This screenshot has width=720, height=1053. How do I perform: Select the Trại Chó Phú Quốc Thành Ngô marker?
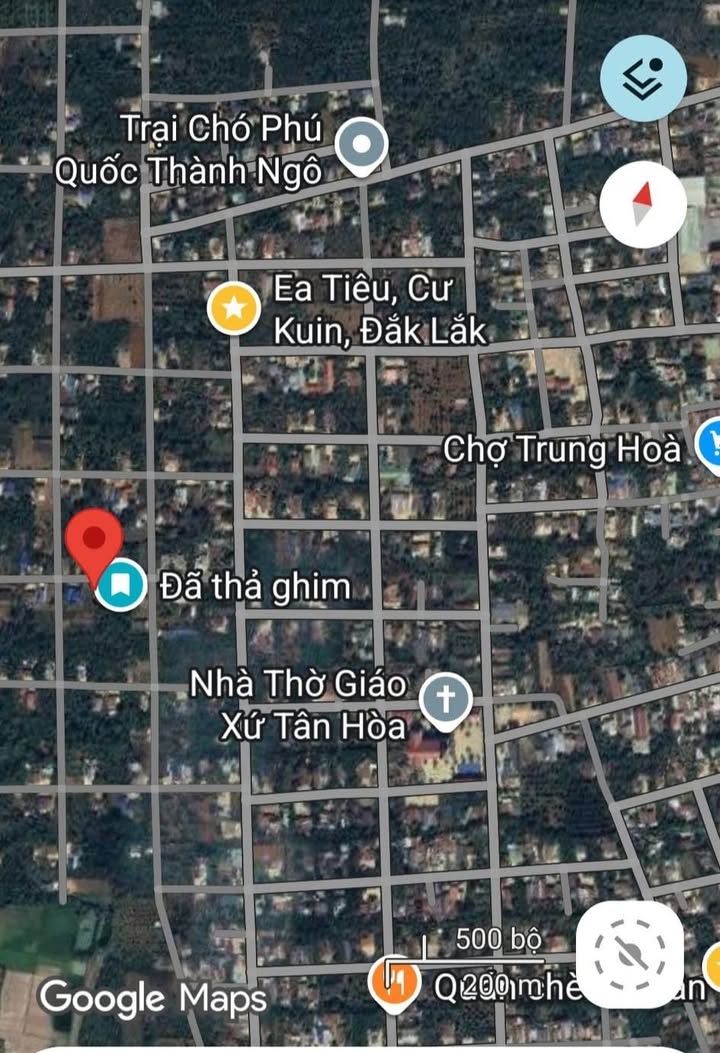tap(361, 146)
